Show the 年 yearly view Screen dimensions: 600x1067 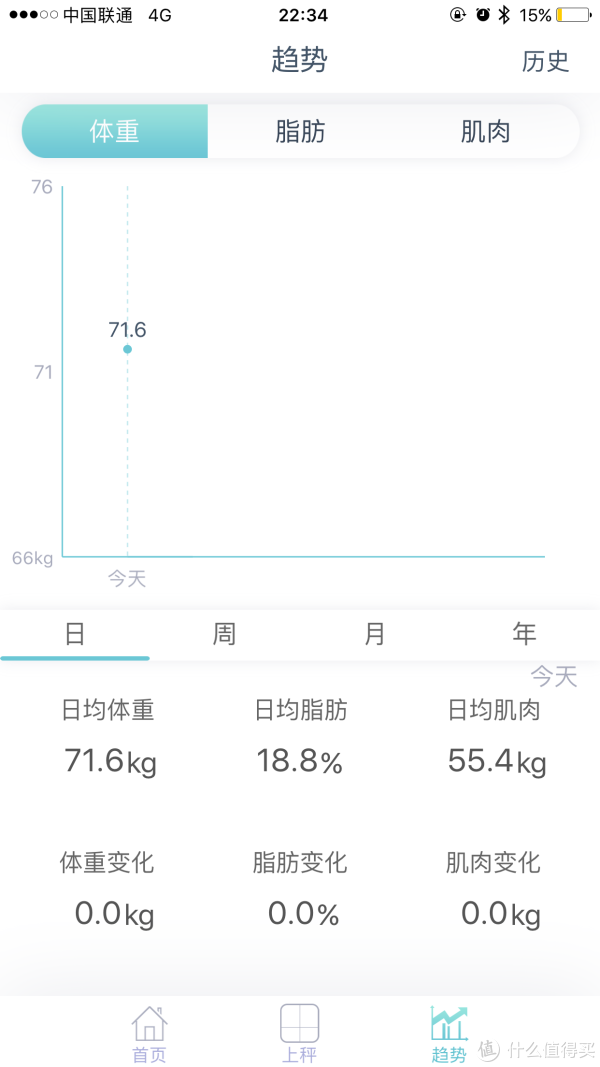[524, 634]
